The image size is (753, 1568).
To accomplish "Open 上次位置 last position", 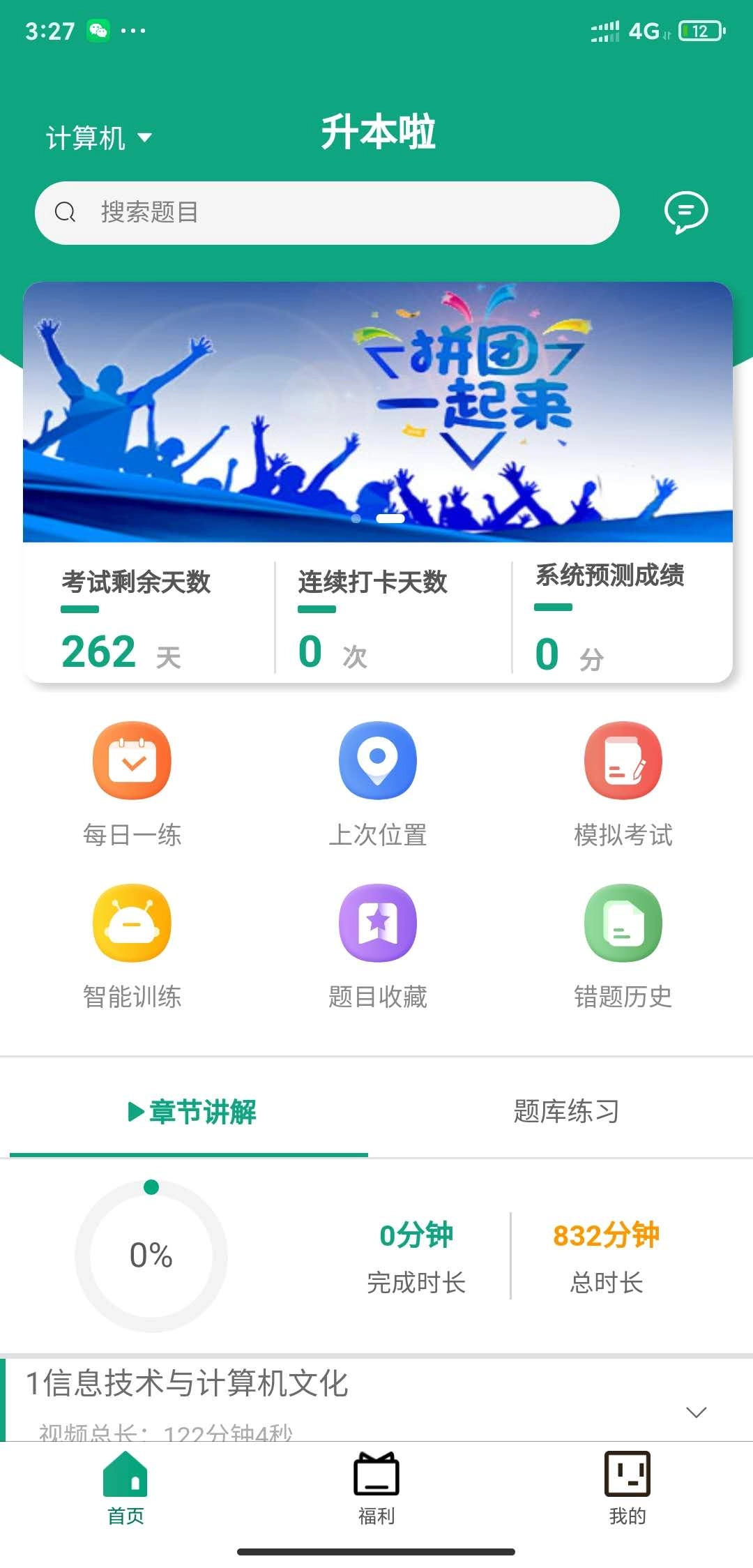I will click(377, 785).
